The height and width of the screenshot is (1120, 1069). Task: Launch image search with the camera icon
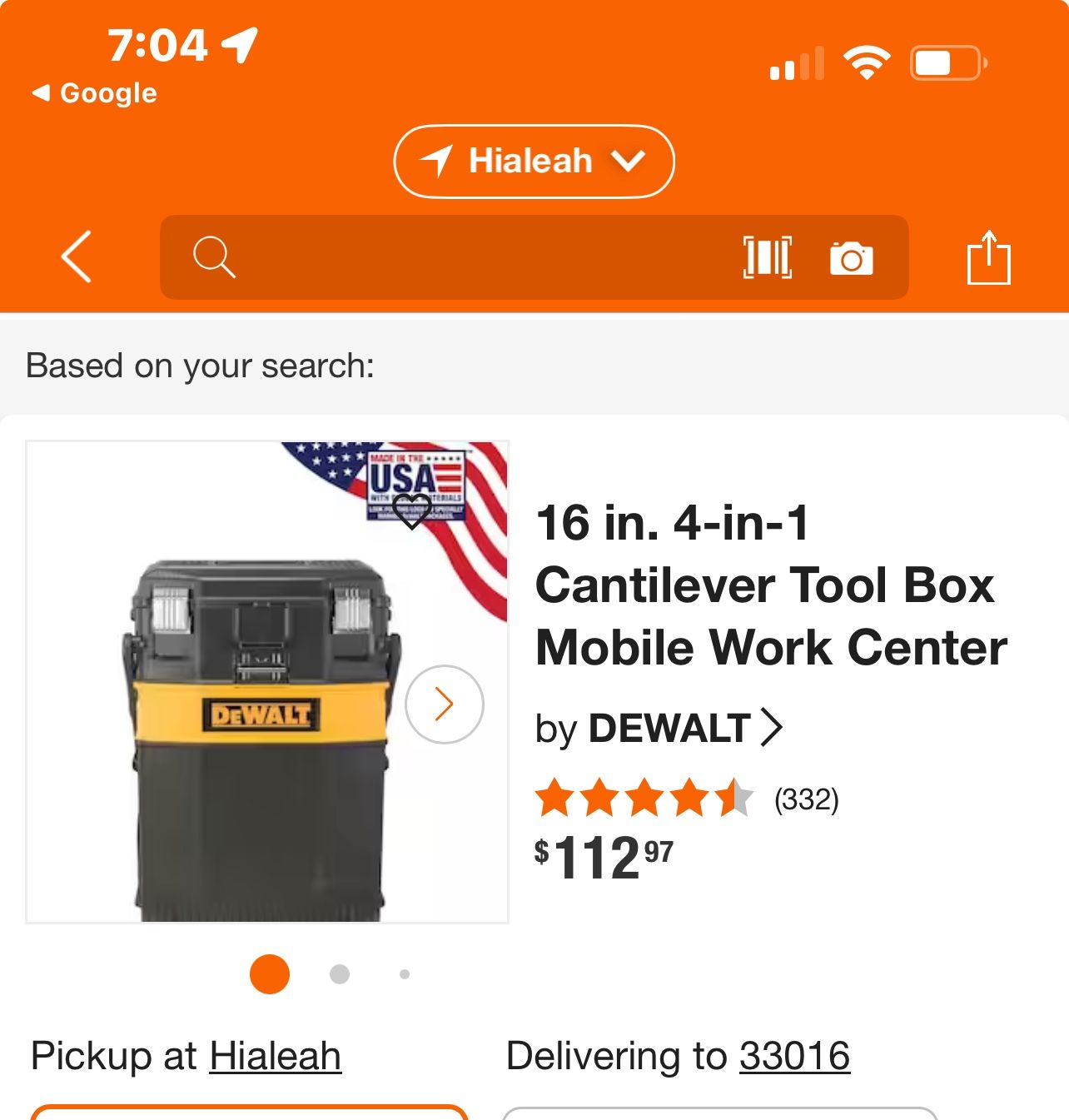click(x=852, y=259)
